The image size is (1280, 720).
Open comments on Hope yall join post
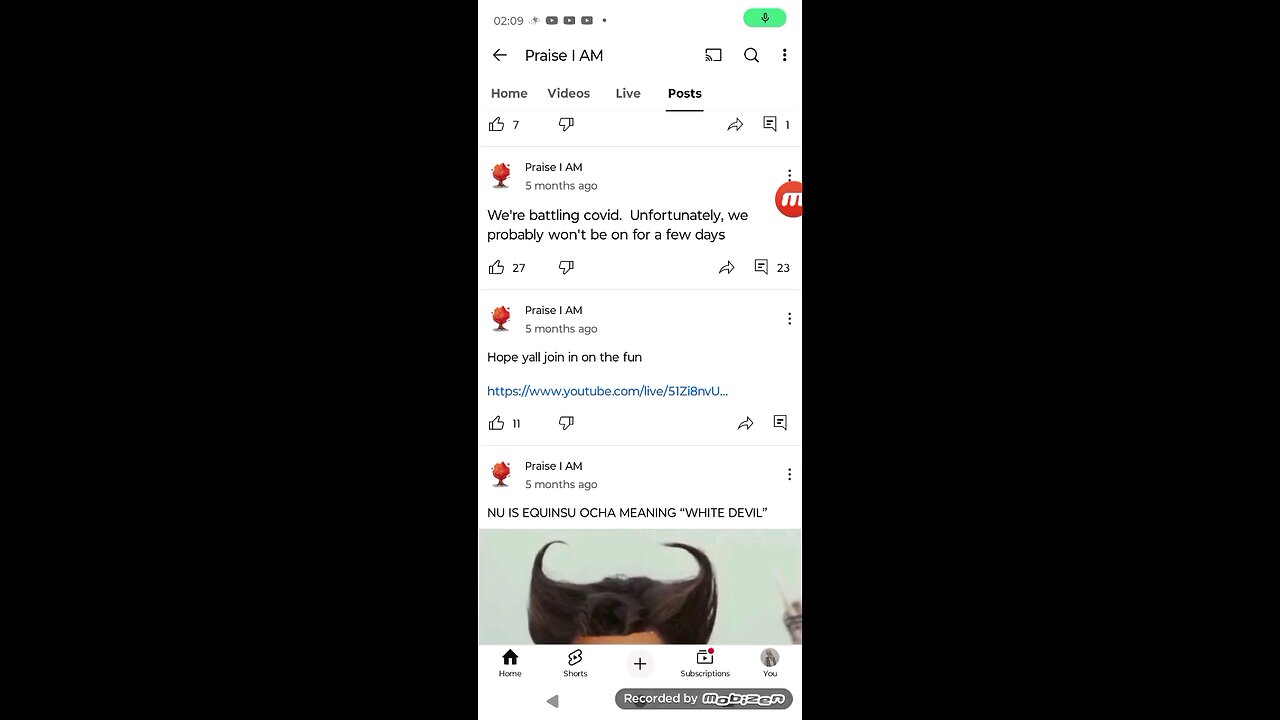[780, 423]
